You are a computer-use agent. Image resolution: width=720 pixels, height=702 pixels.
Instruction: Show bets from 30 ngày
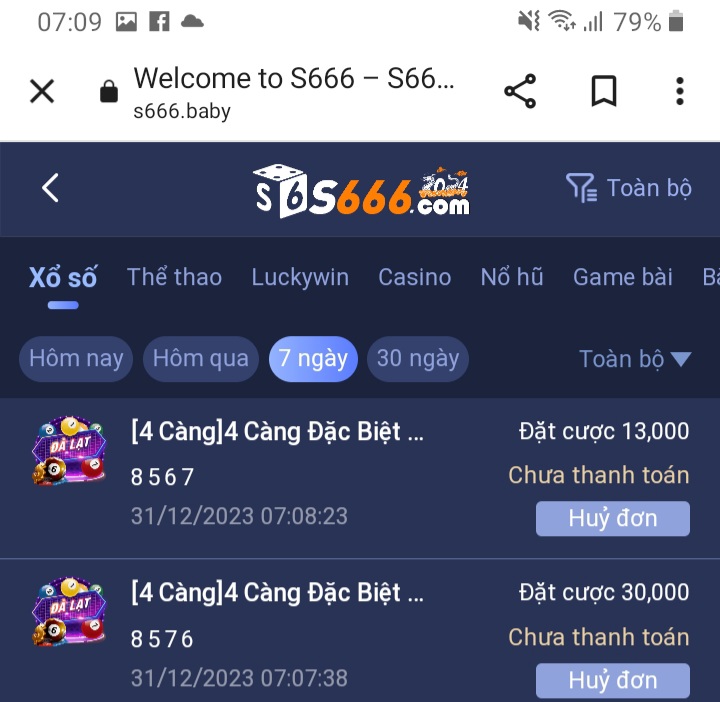click(x=417, y=359)
